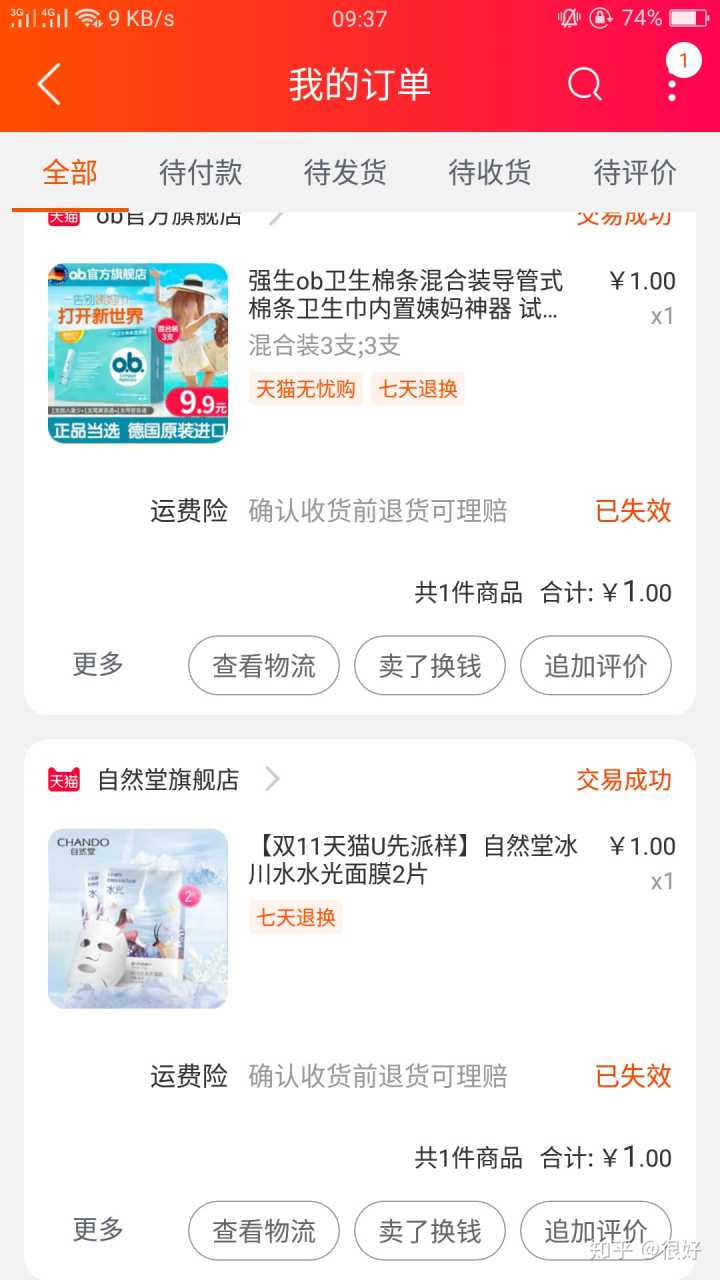Tap 追加评价 for the 自然堂 order

click(596, 1231)
